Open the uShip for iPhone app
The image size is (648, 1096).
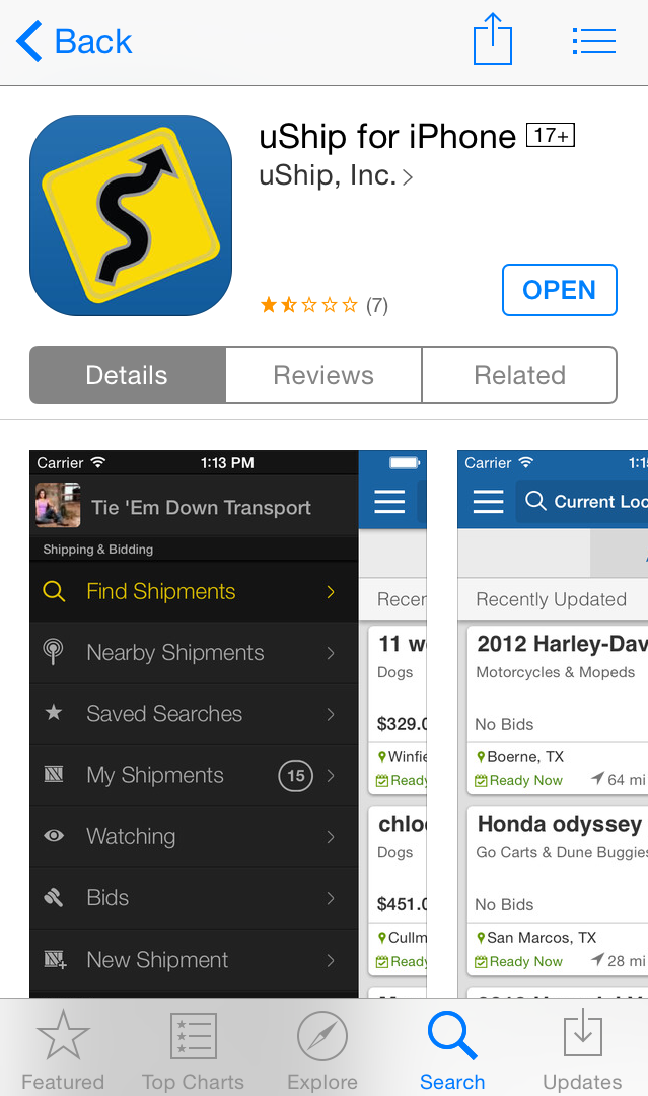click(x=559, y=290)
